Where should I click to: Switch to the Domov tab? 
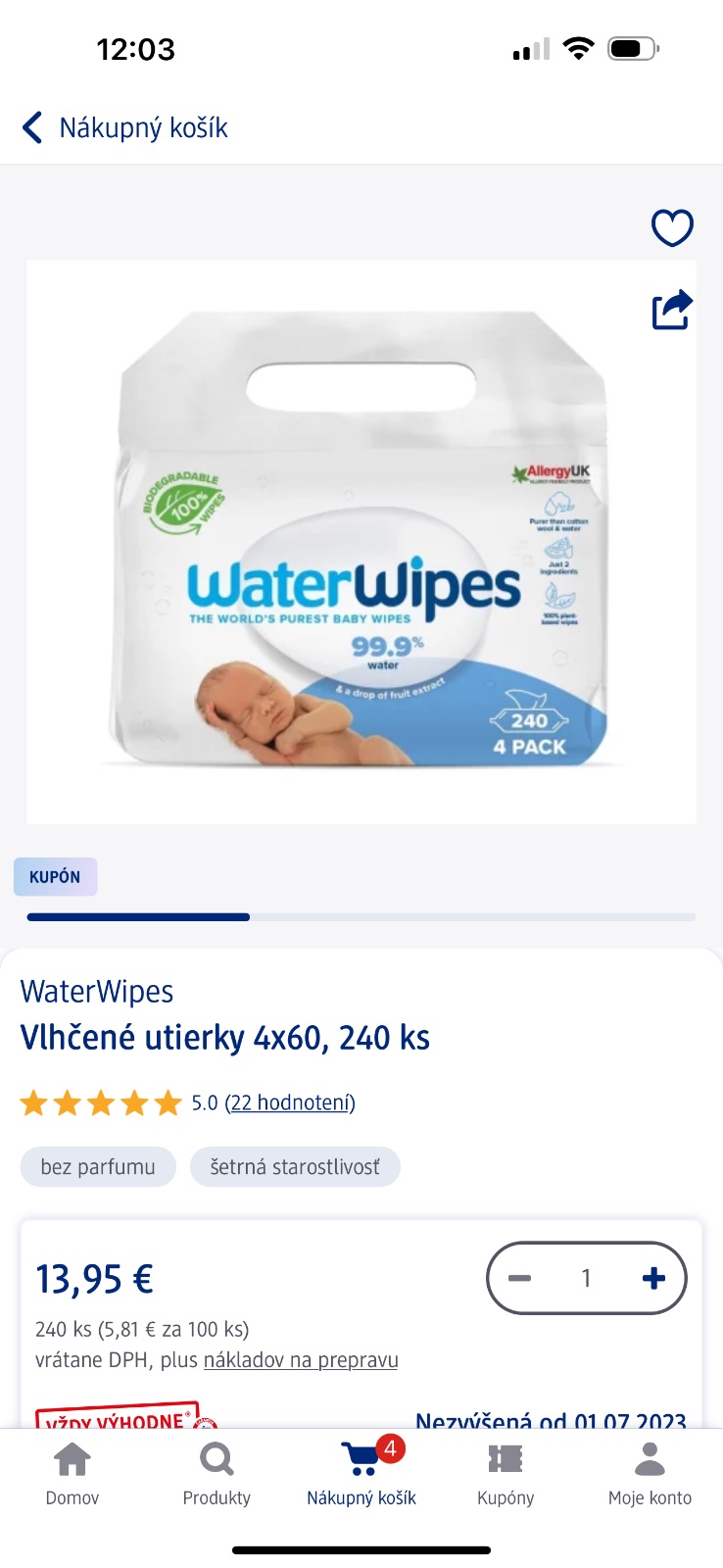(x=72, y=1473)
